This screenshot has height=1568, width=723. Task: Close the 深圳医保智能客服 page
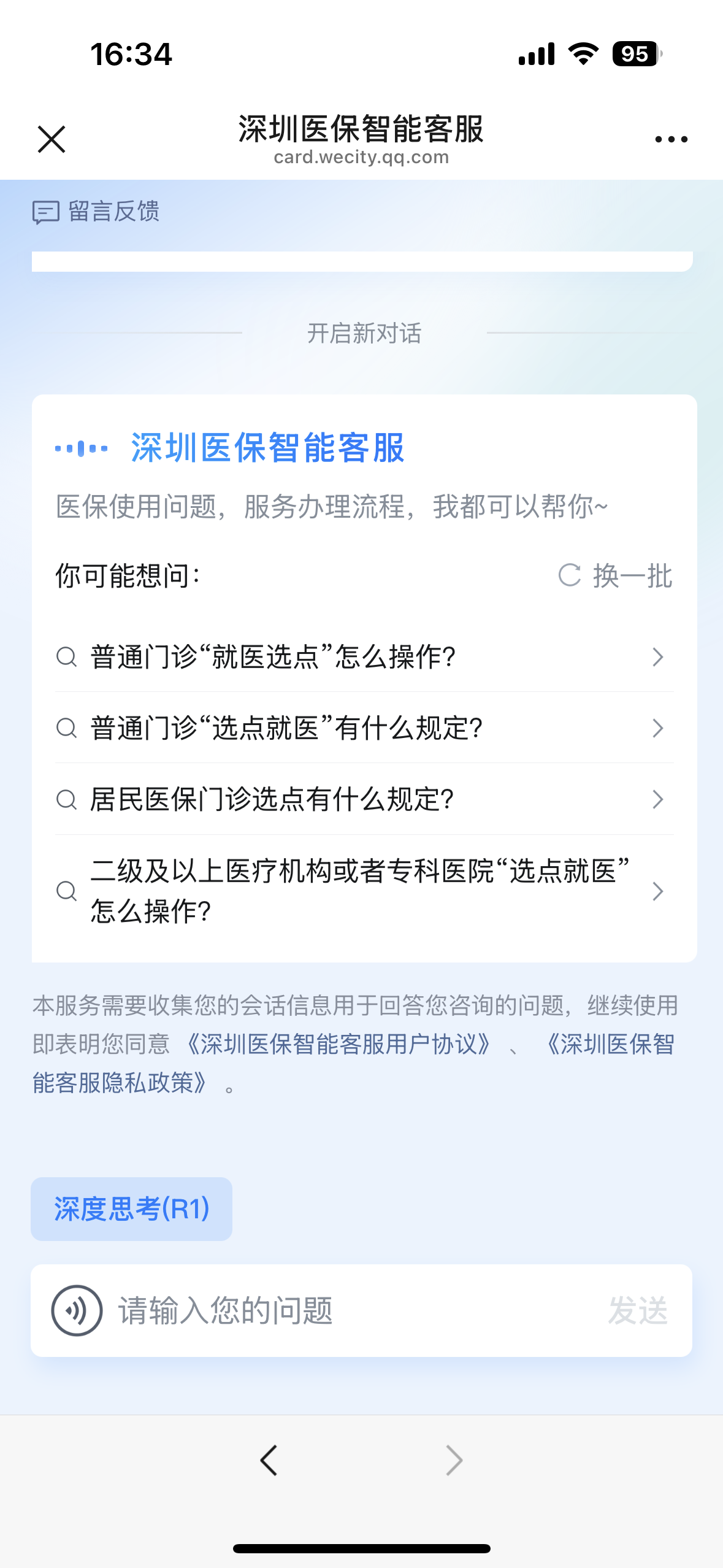pos(52,139)
